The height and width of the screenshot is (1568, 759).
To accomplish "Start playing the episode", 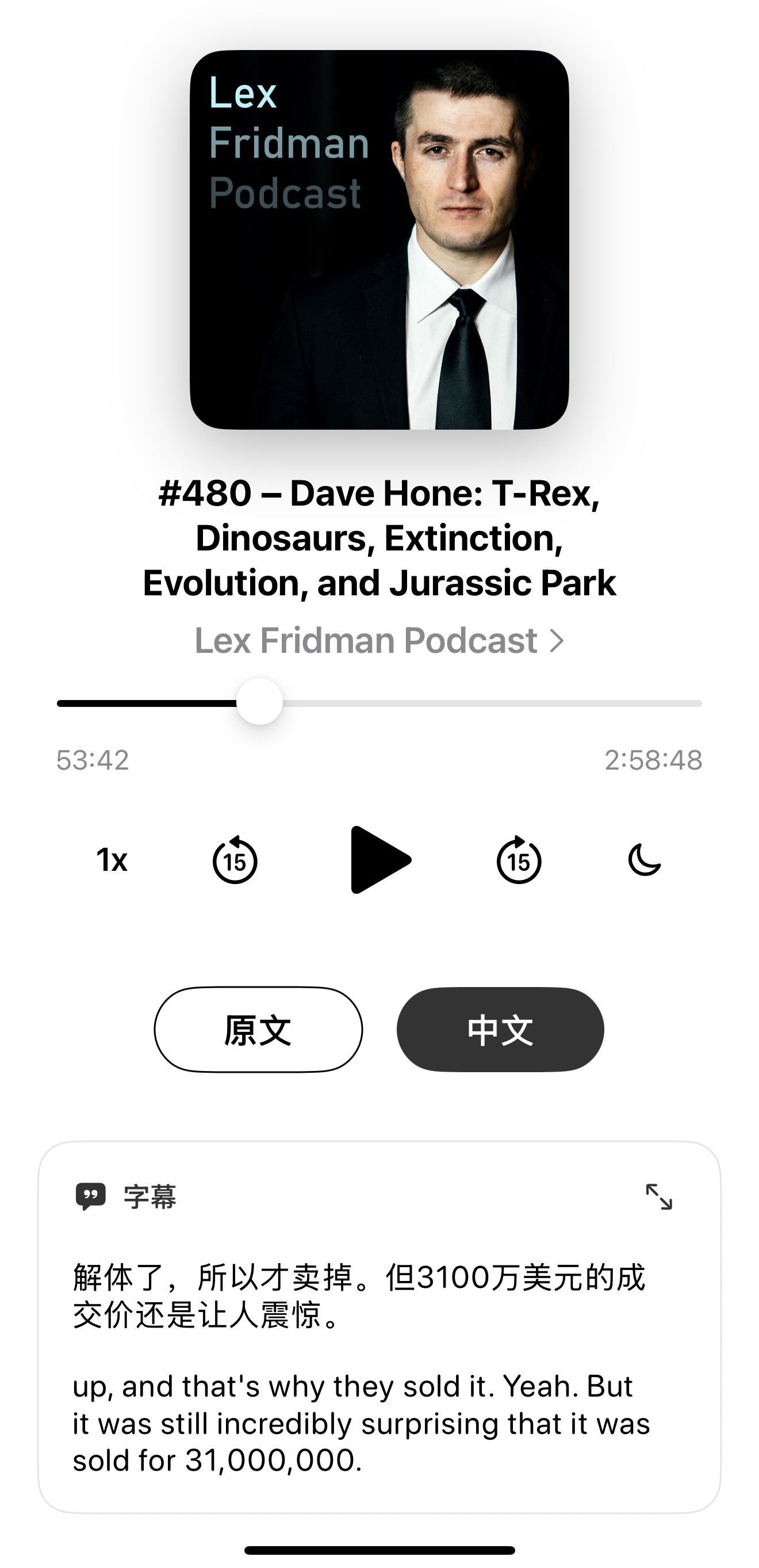I will (381, 859).
